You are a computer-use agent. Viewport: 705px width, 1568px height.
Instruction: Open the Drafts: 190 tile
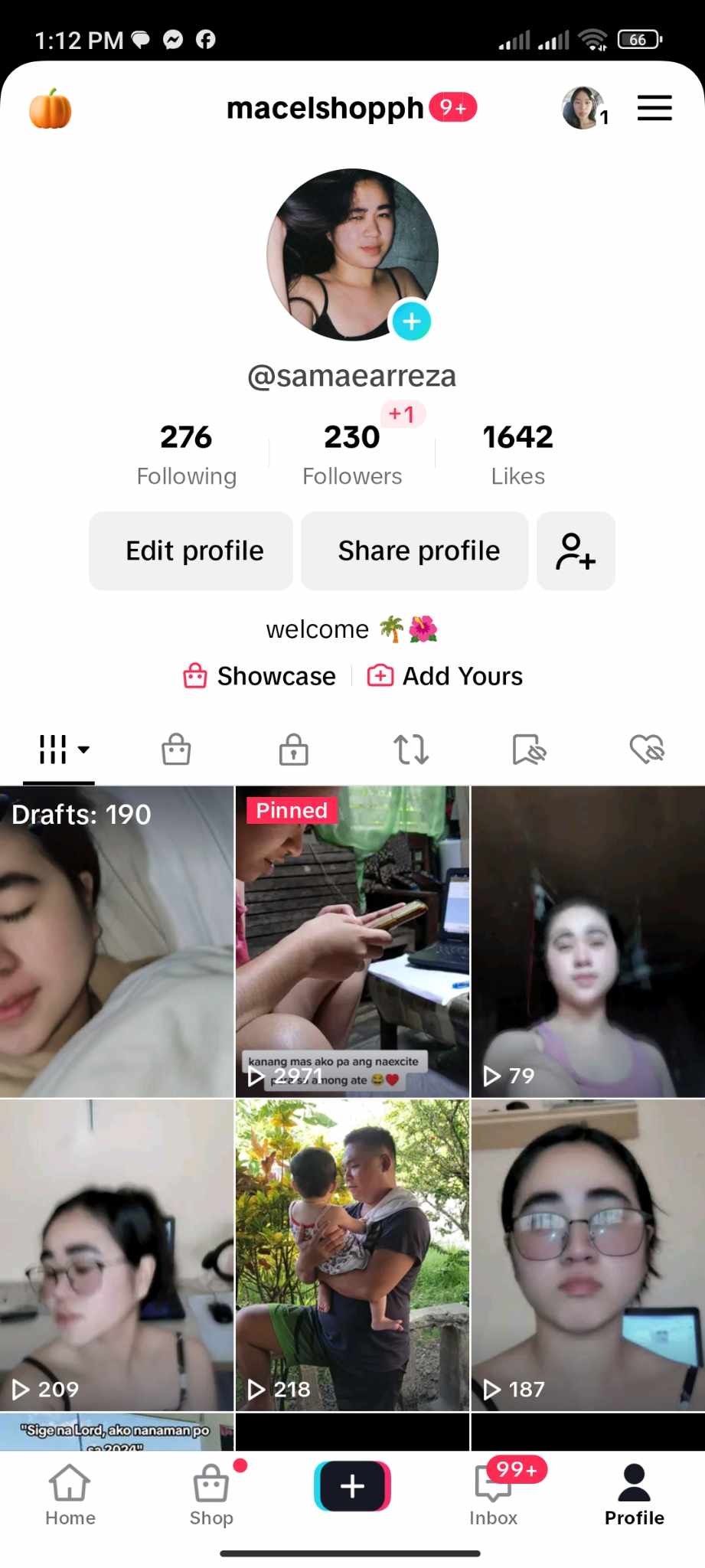(116, 942)
